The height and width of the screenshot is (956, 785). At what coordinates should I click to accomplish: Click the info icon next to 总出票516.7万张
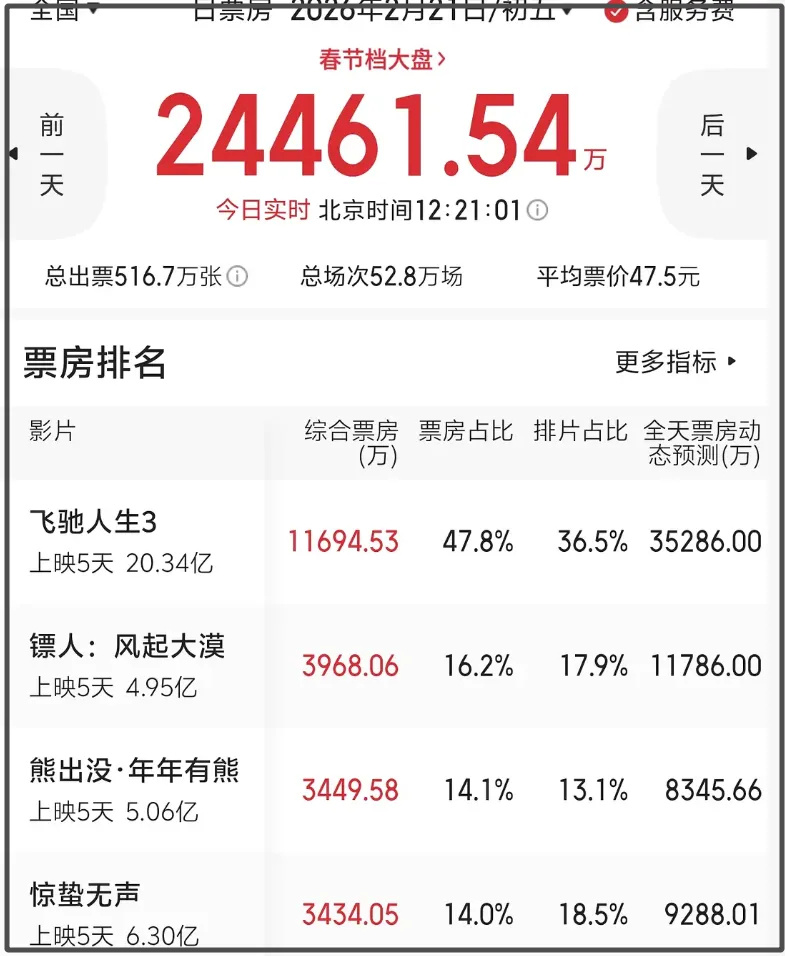coord(237,277)
